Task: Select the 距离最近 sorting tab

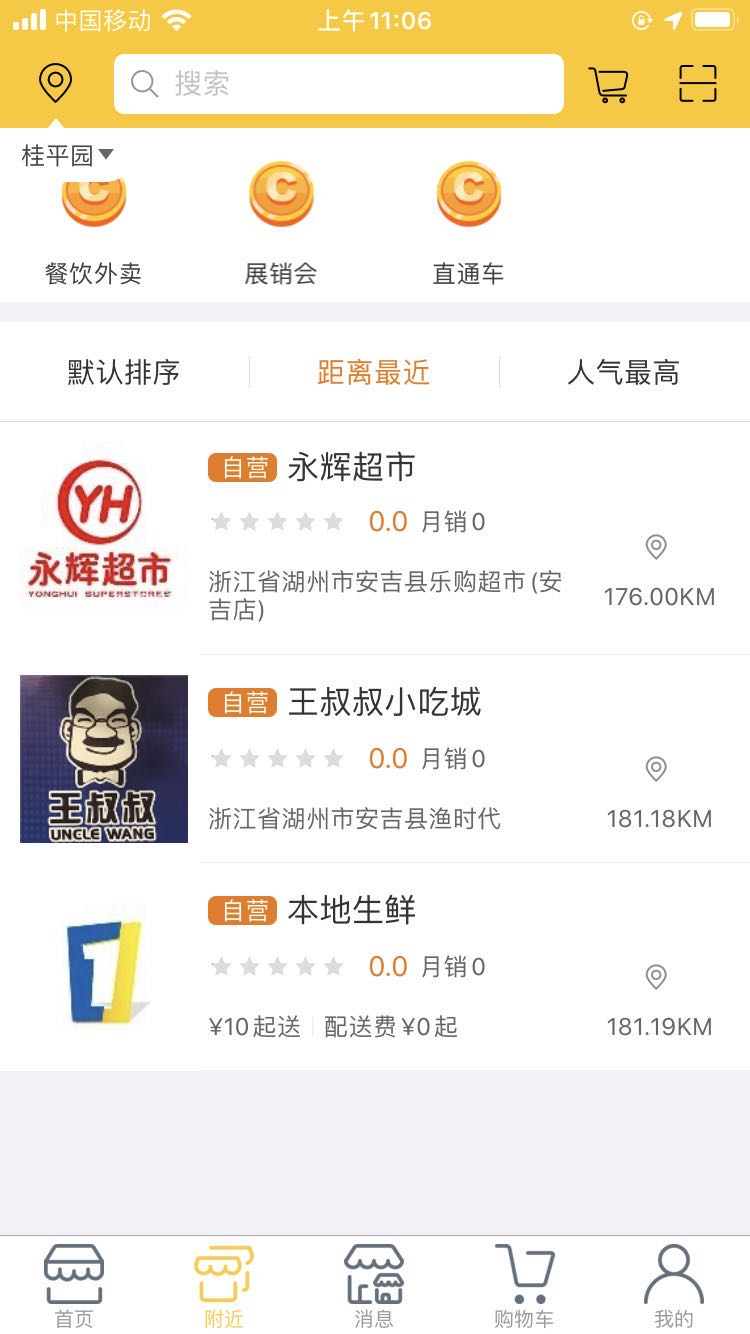Action: (372, 372)
